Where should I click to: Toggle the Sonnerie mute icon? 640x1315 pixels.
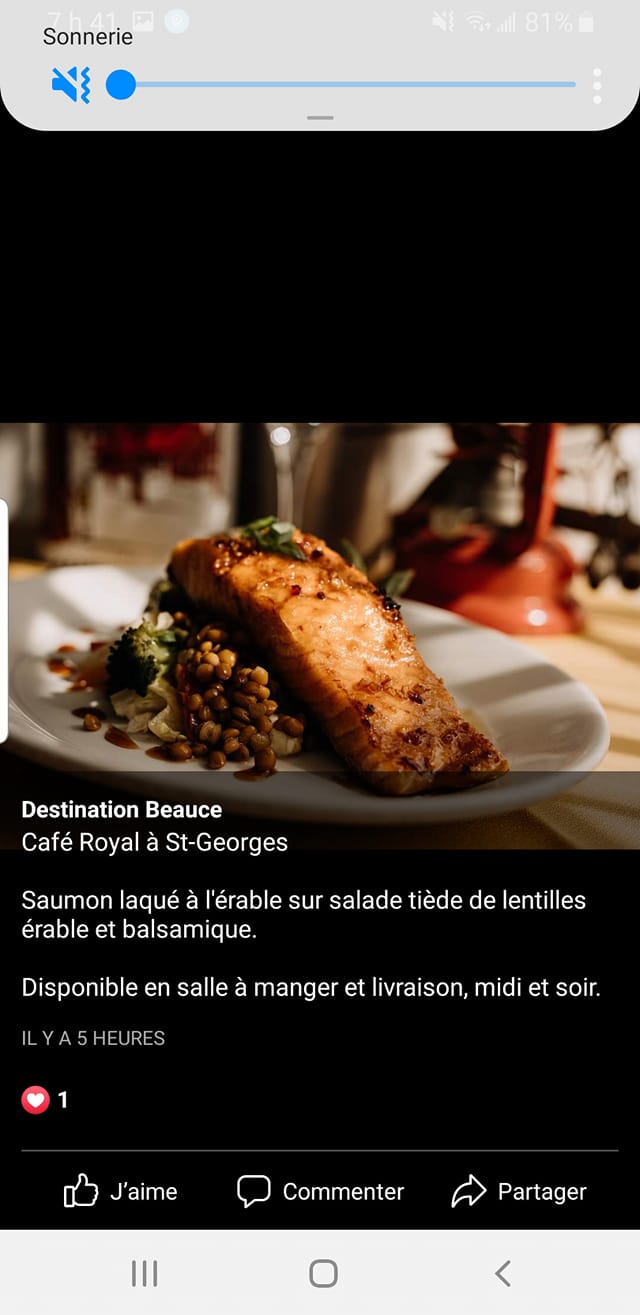[x=71, y=85]
